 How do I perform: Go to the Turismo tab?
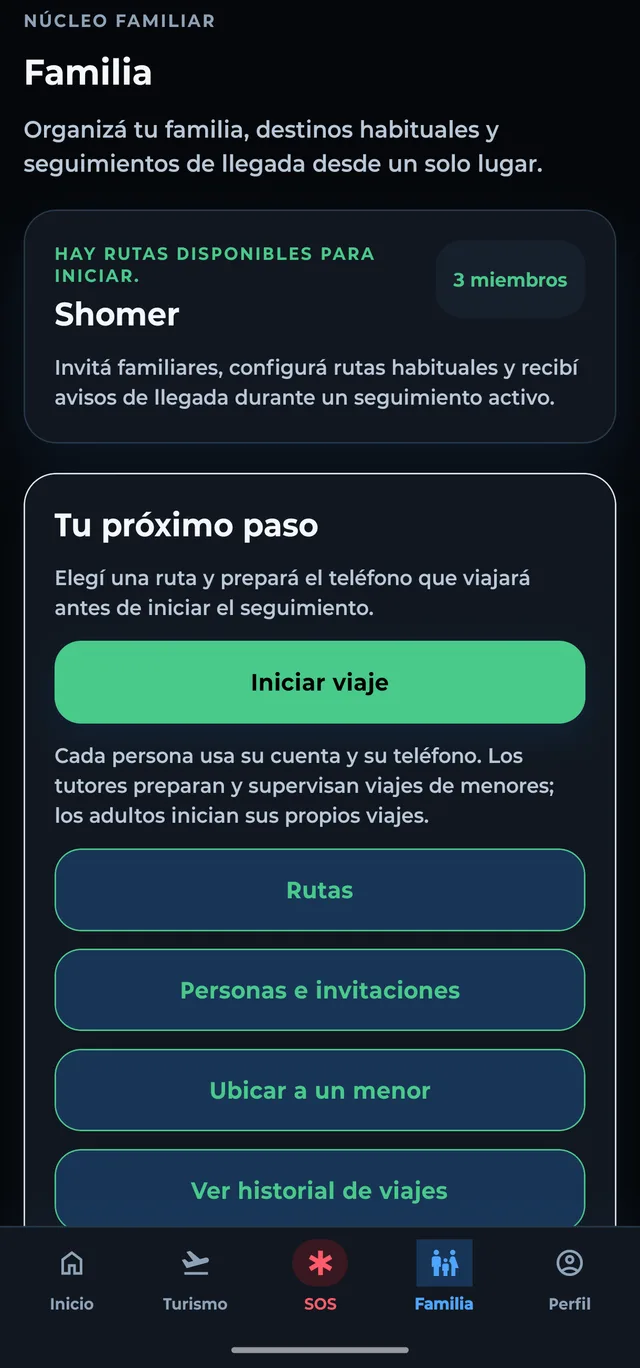click(x=195, y=1277)
